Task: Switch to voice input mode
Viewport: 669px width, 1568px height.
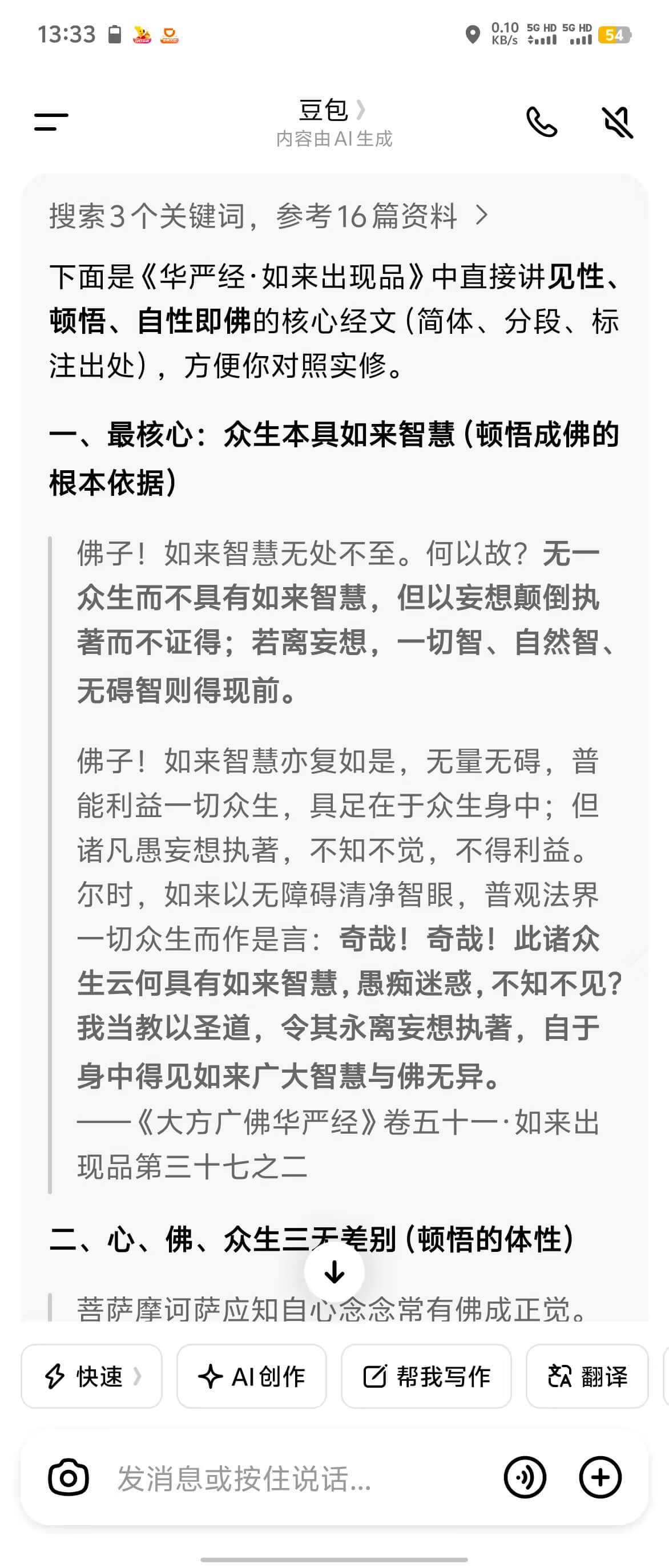Action: (x=525, y=1477)
